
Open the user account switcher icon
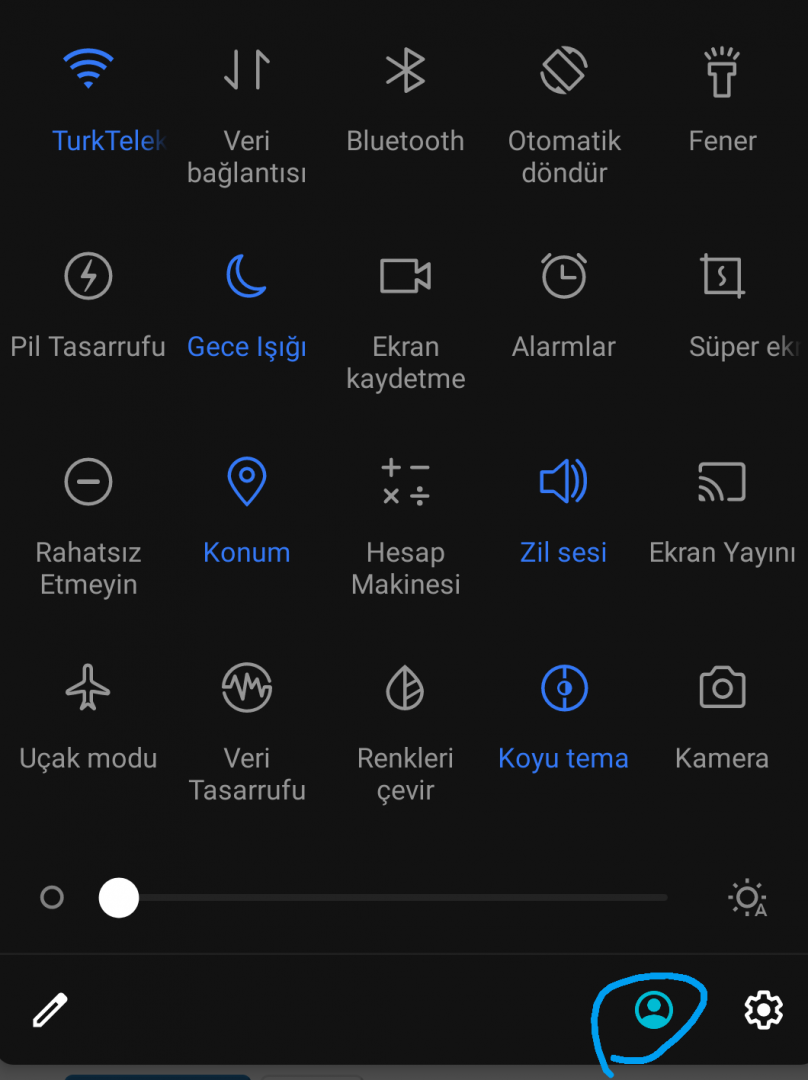pos(654,1010)
